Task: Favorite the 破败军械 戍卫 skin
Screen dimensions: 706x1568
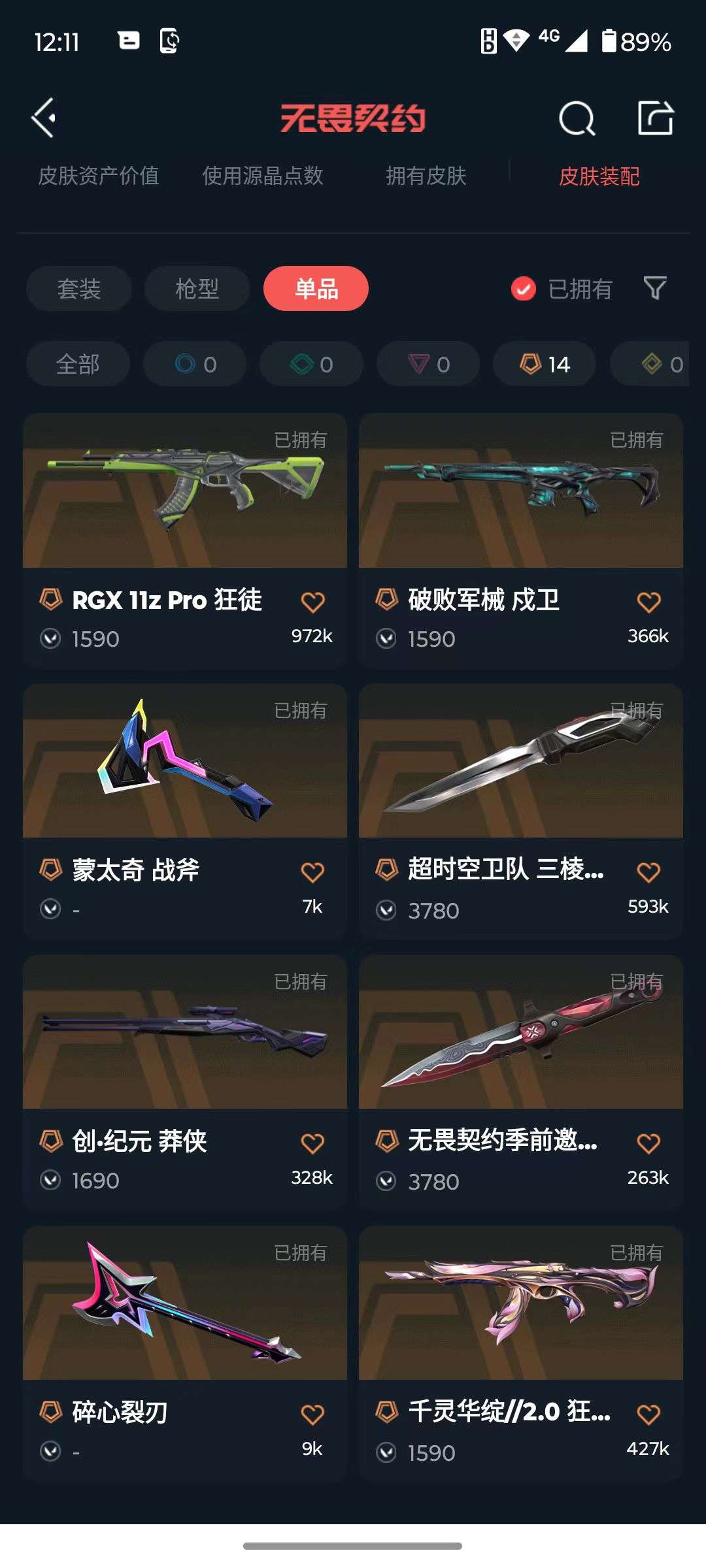Action: coord(648,602)
